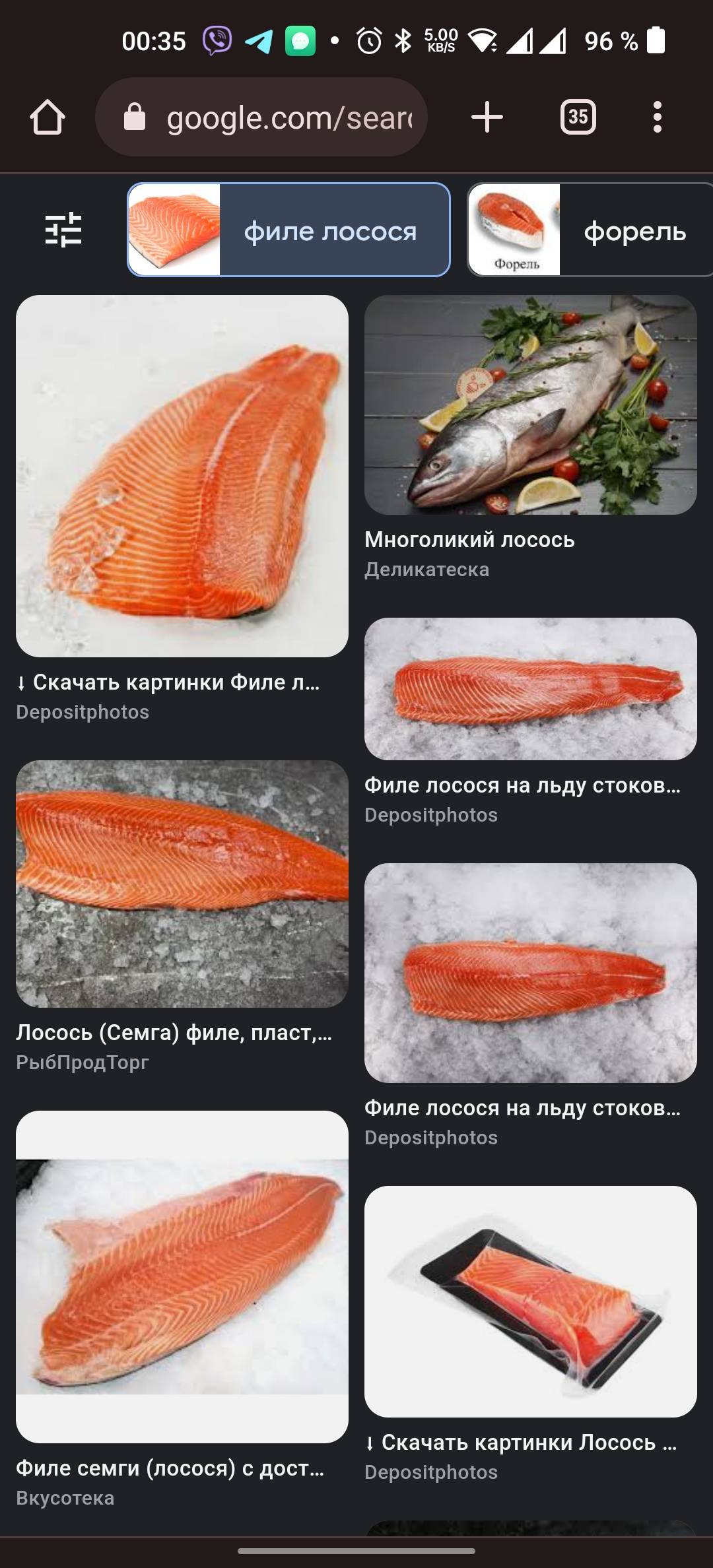The image size is (713, 1568).
Task: Open "Многоликий лосось" image from Деликатеска
Action: click(530, 405)
